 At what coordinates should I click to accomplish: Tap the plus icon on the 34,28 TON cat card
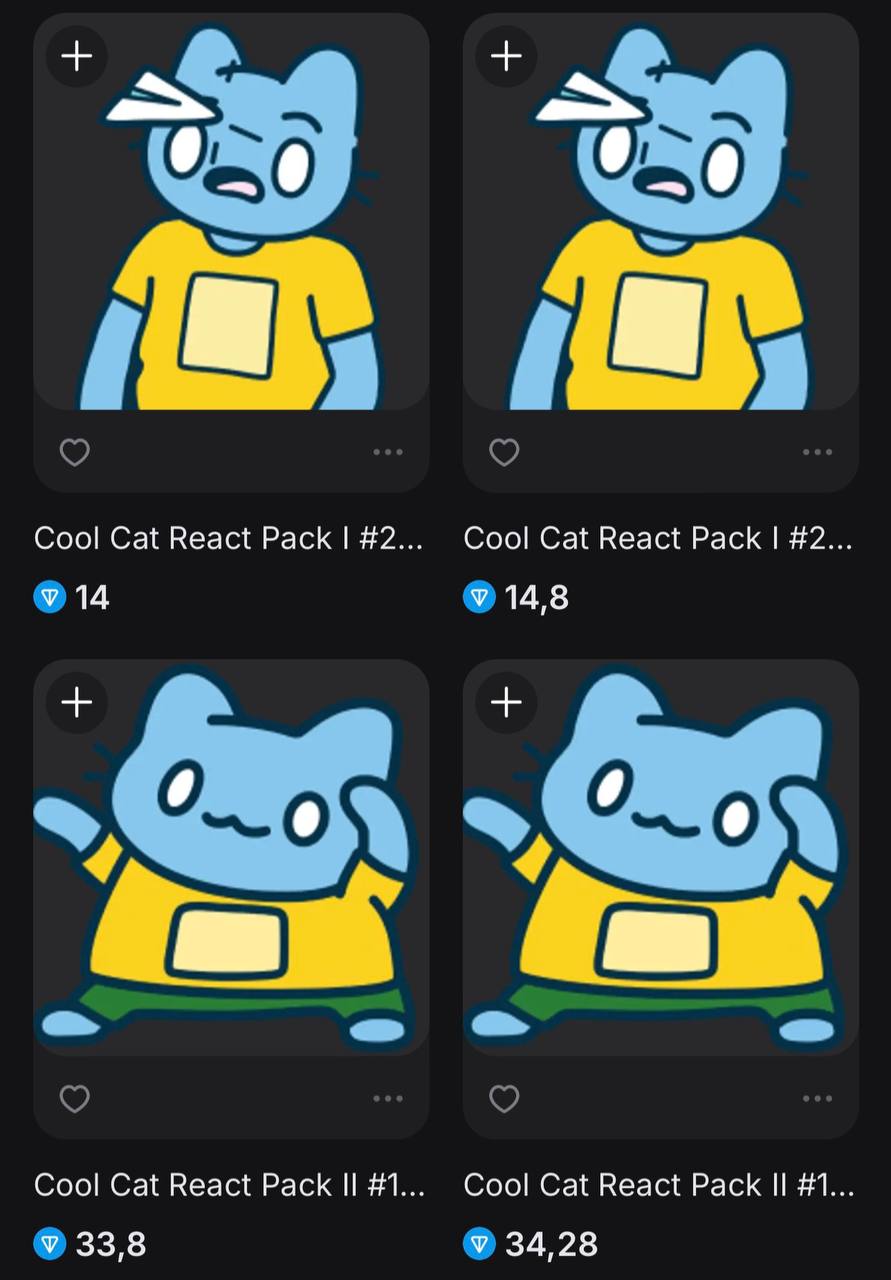506,702
